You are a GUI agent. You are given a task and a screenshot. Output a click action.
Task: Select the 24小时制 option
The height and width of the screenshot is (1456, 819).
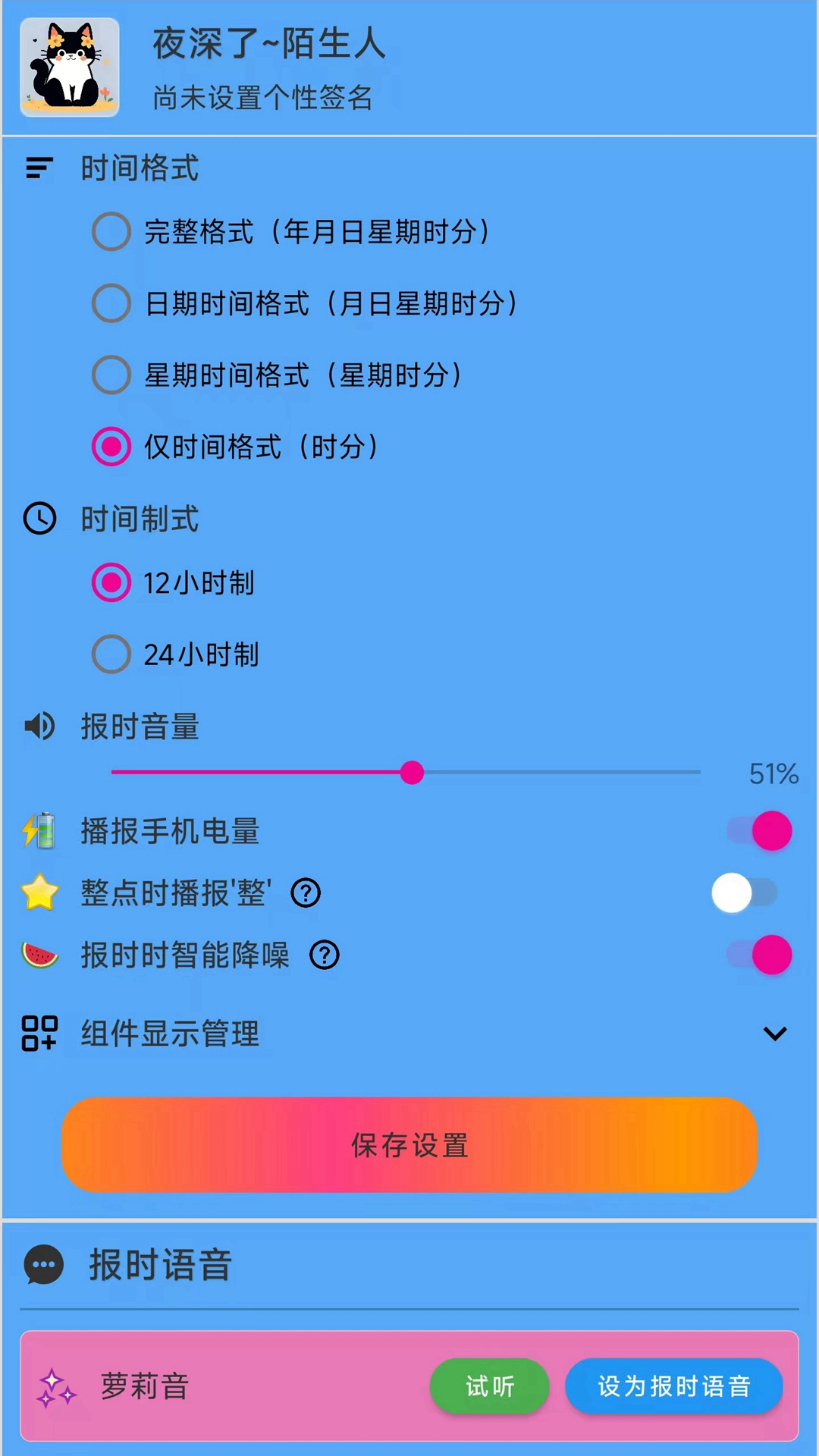pyautogui.click(x=111, y=654)
